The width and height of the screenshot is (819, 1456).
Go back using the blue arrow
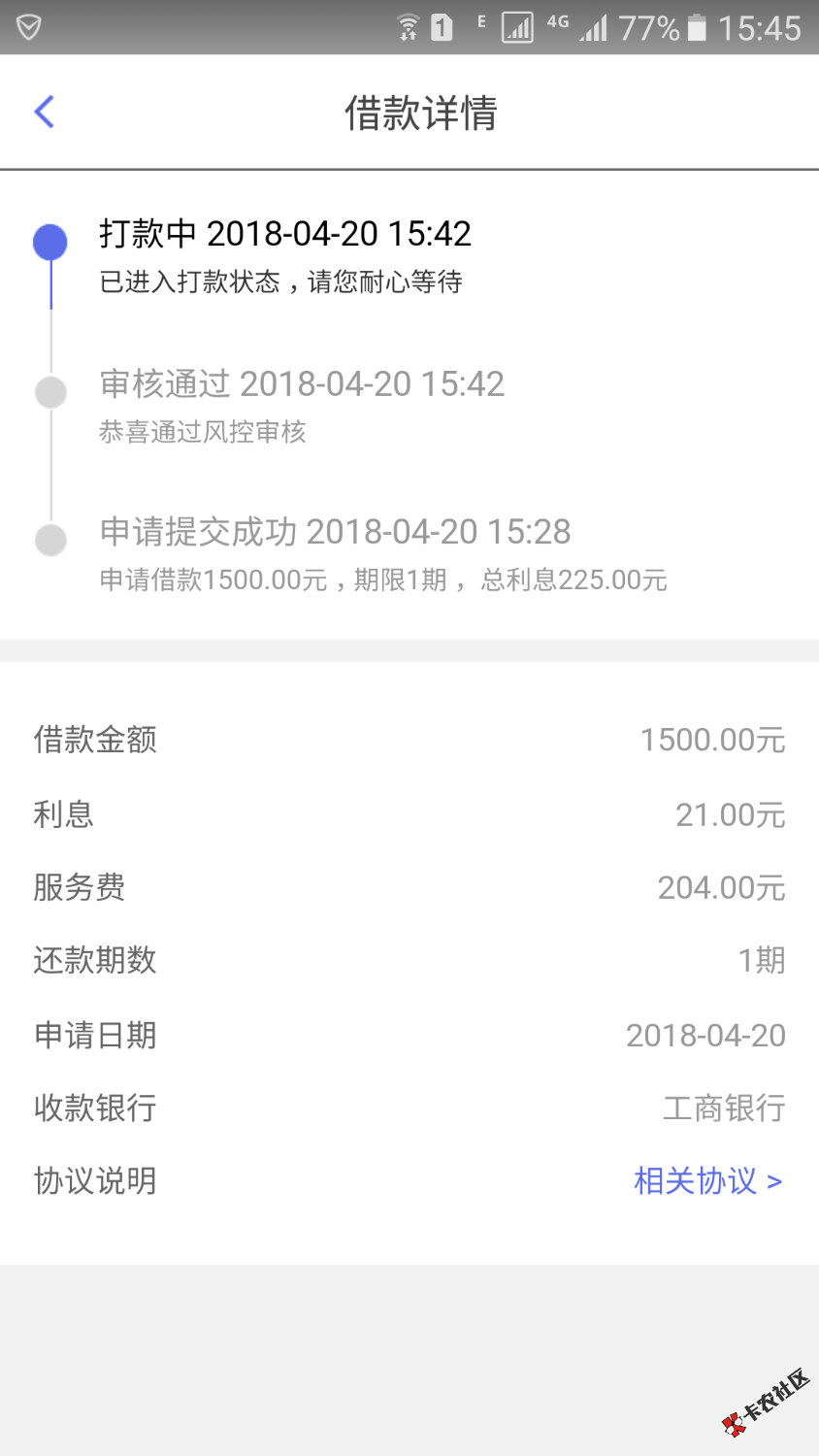pyautogui.click(x=44, y=112)
